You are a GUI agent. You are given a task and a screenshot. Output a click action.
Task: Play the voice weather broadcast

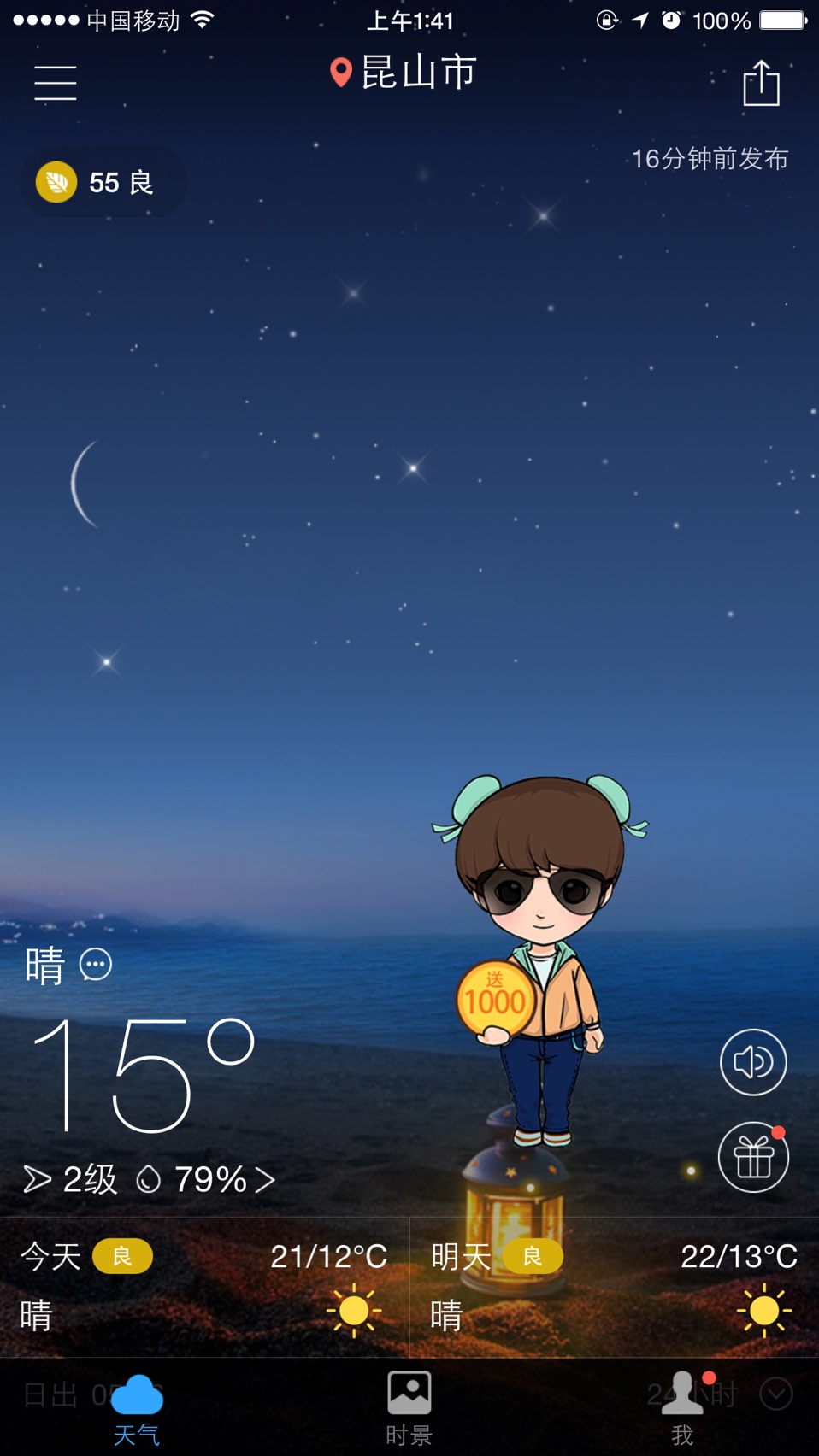(753, 1062)
